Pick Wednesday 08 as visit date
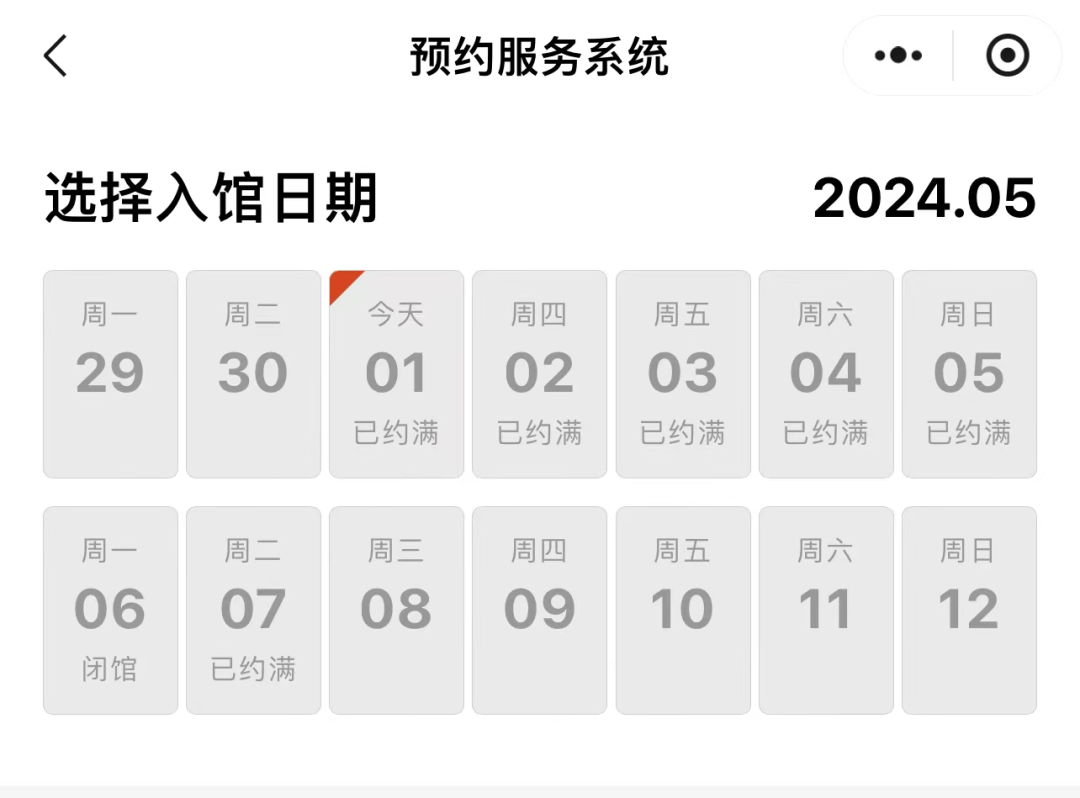The height and width of the screenshot is (798, 1080). tap(396, 610)
